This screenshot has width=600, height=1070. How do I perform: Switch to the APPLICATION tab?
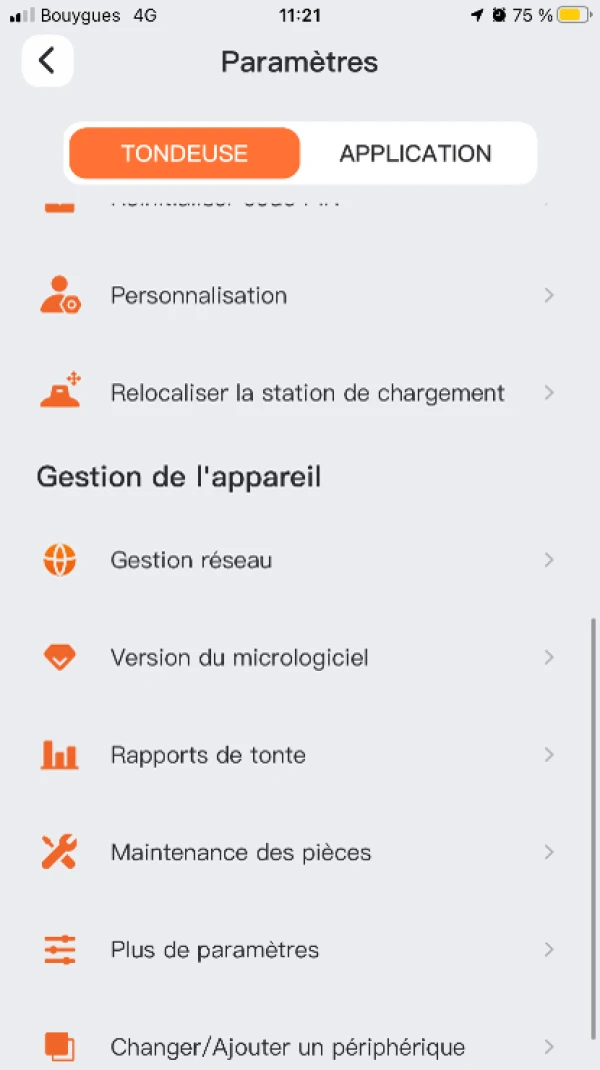415,153
